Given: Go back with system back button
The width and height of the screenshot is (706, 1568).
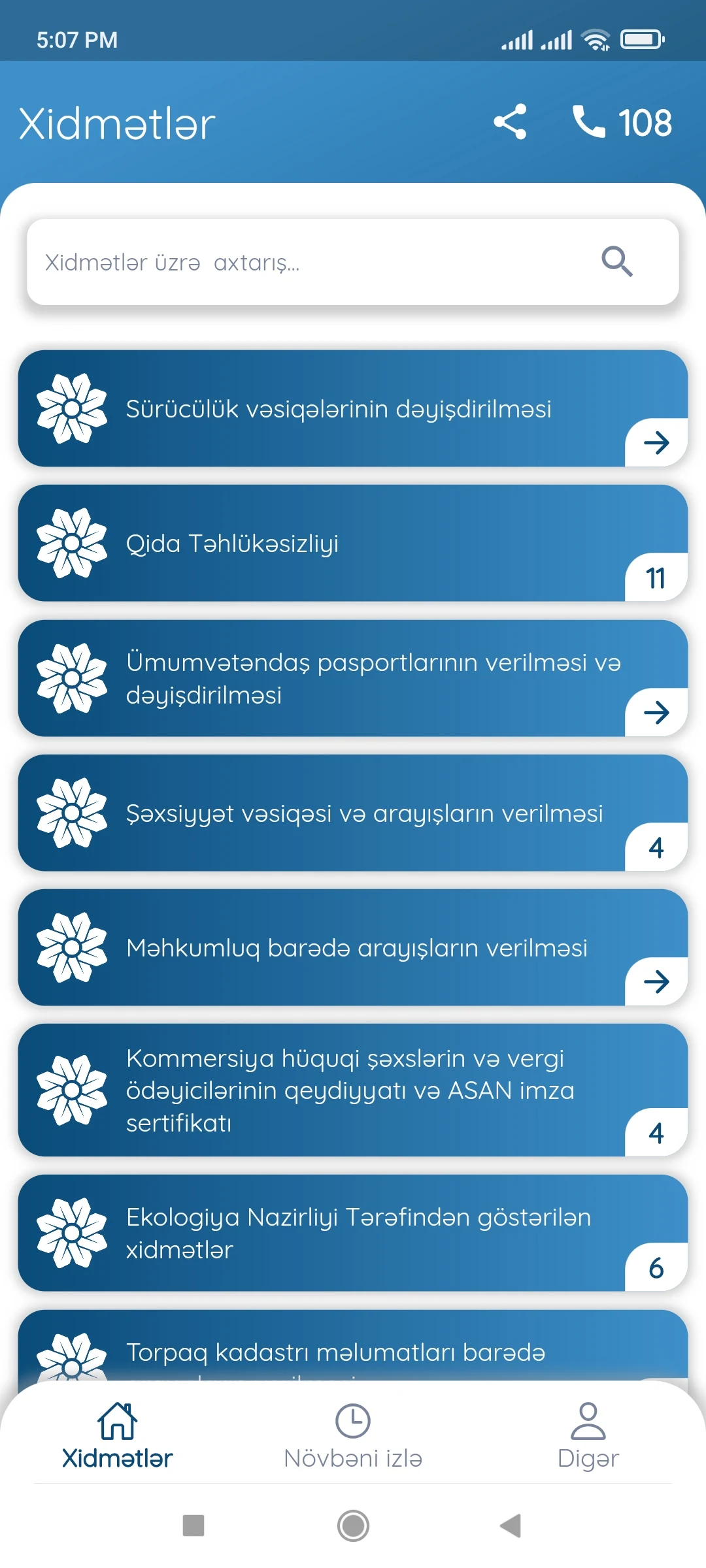Looking at the screenshot, I should tap(511, 1526).
